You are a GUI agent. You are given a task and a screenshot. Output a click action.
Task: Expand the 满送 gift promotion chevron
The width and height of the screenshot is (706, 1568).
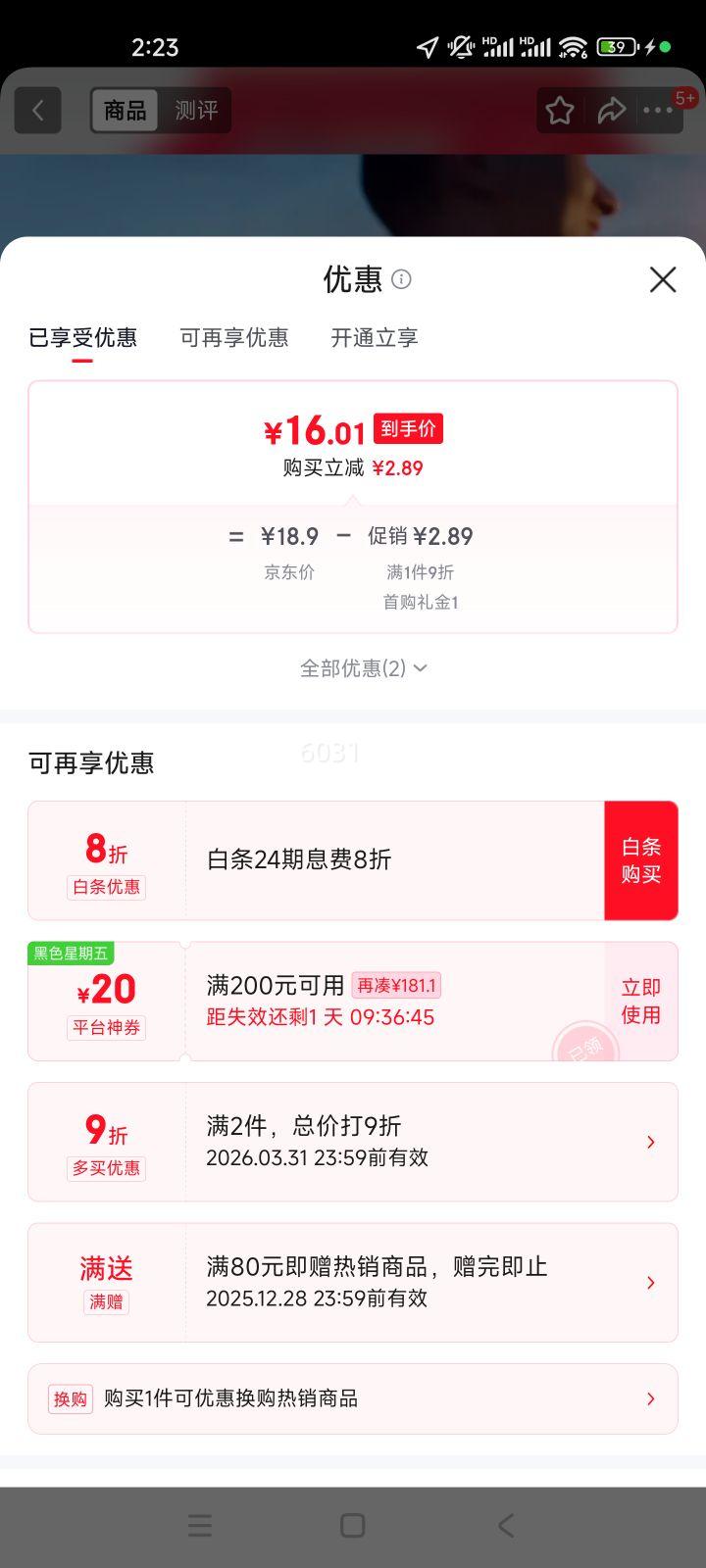point(650,1282)
